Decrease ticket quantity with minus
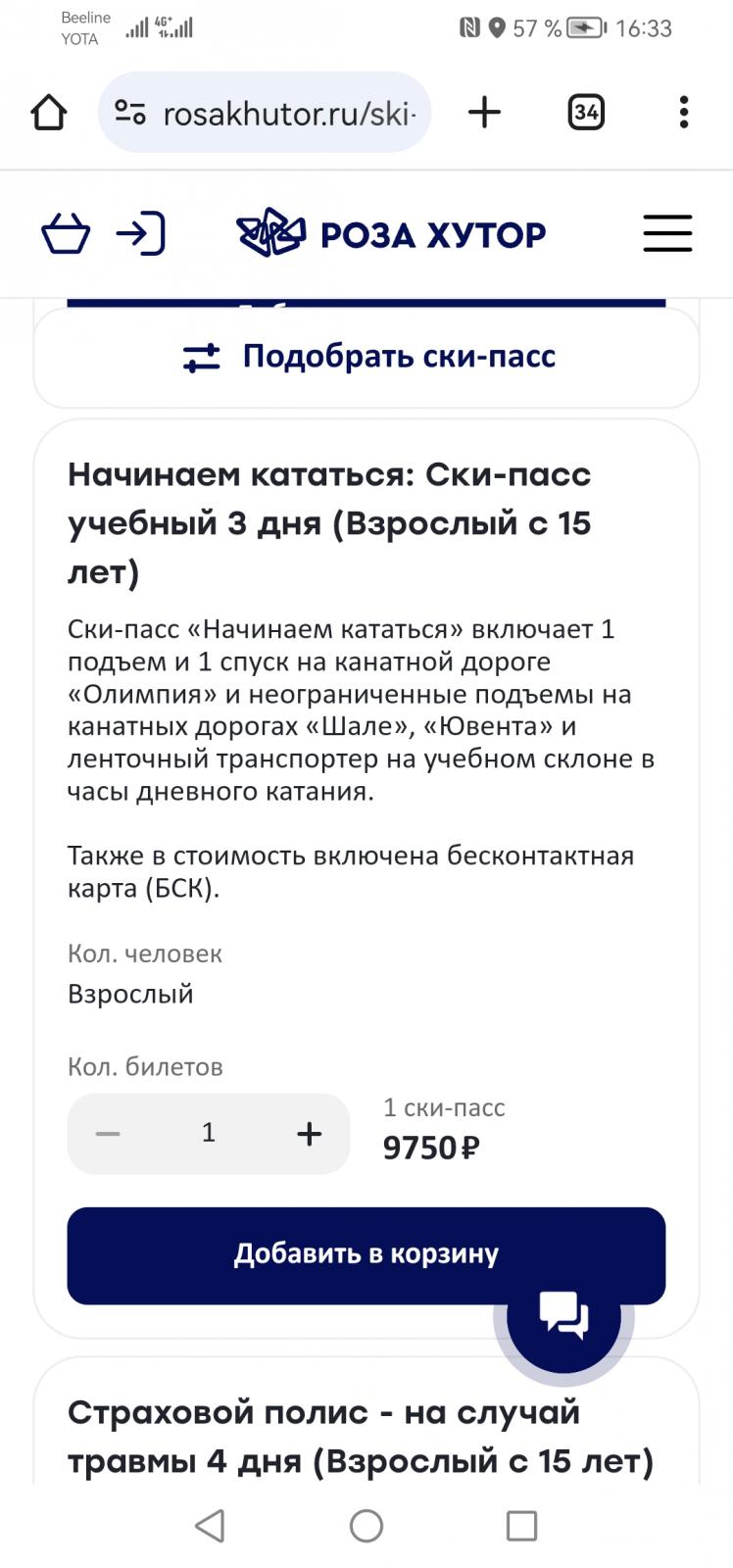733x1568 pixels. pos(108,1134)
